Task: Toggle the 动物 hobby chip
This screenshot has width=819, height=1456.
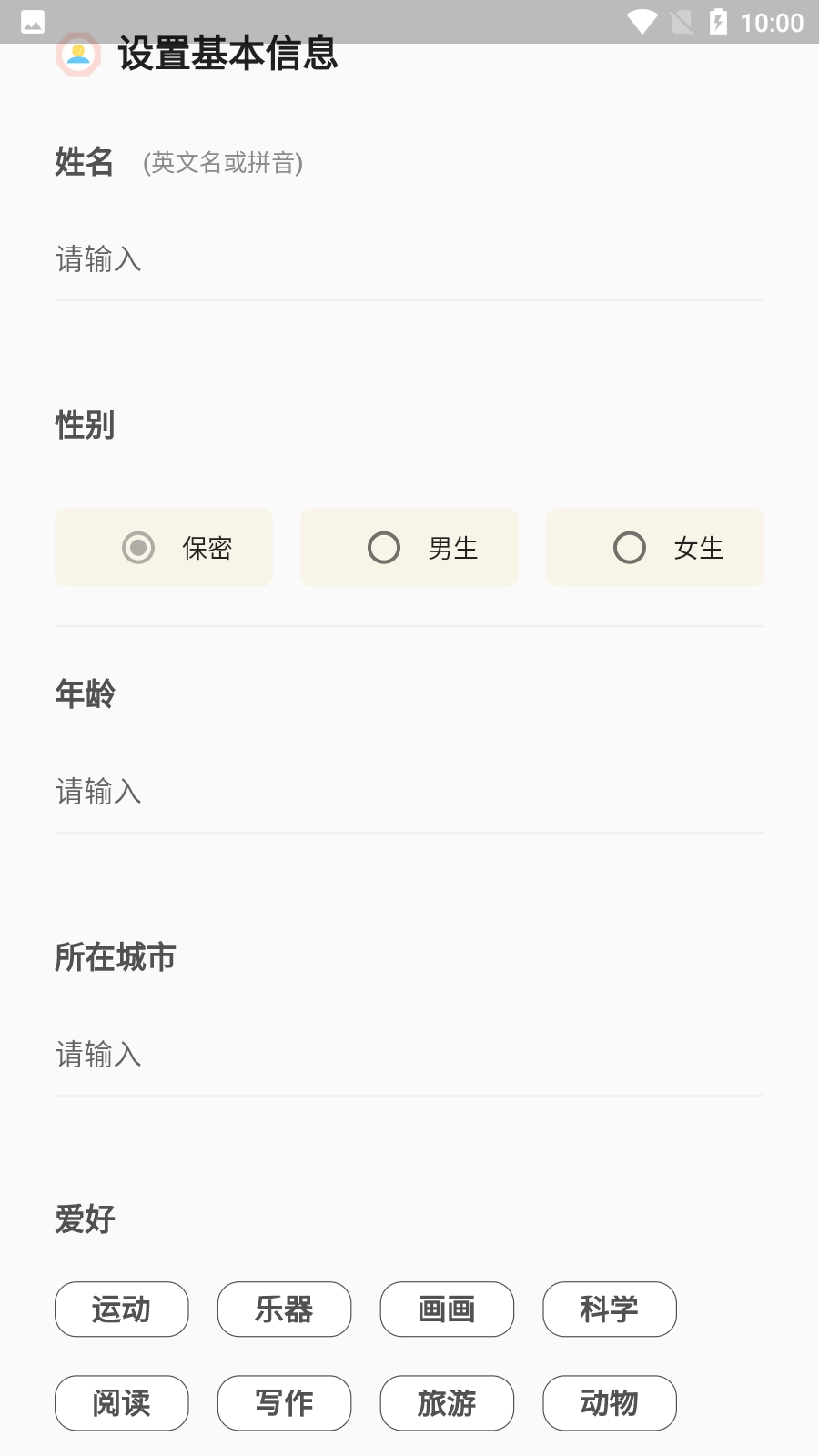Action: (610, 1403)
